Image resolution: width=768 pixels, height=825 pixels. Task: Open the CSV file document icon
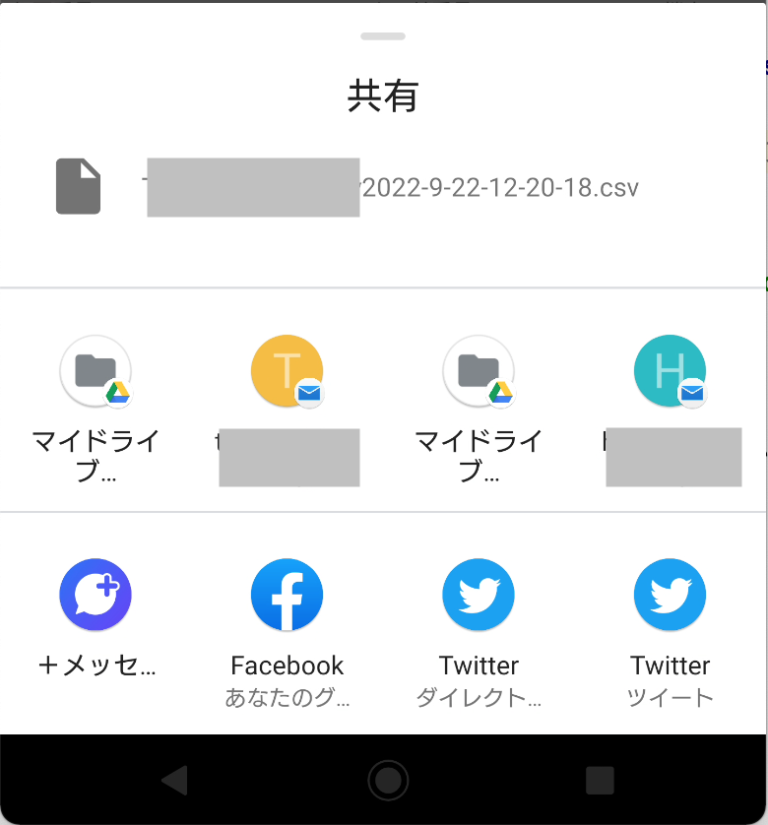tap(78, 186)
